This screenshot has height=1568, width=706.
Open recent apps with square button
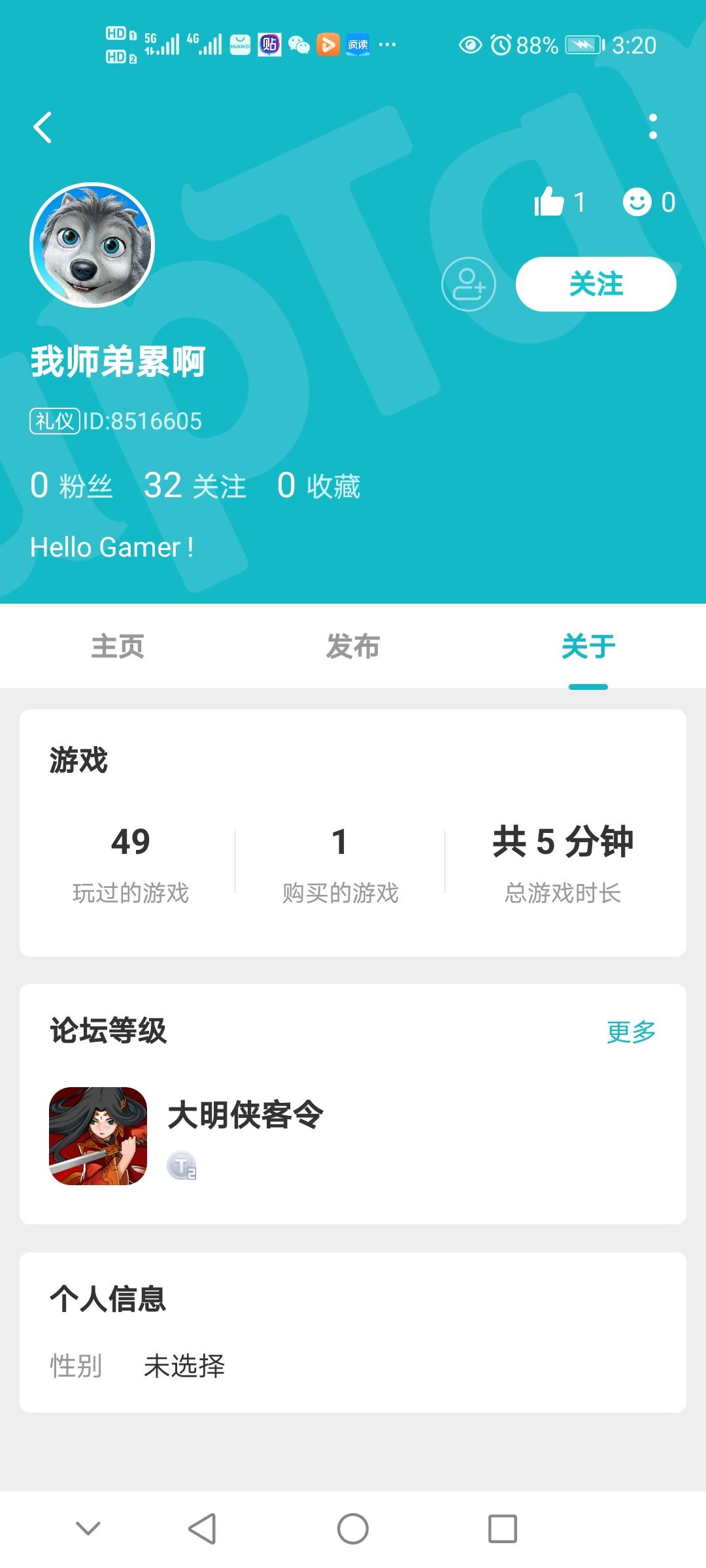pyautogui.click(x=502, y=1529)
